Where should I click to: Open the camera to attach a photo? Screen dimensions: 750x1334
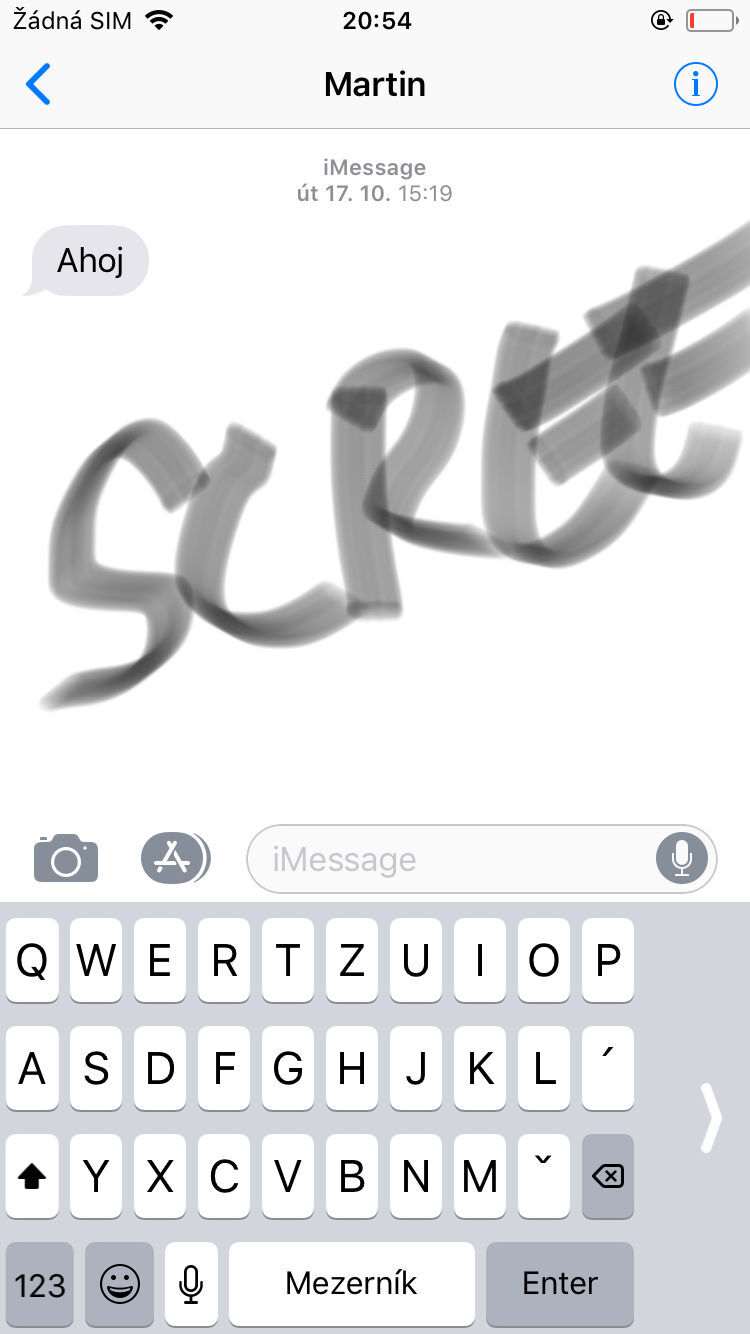pos(66,858)
